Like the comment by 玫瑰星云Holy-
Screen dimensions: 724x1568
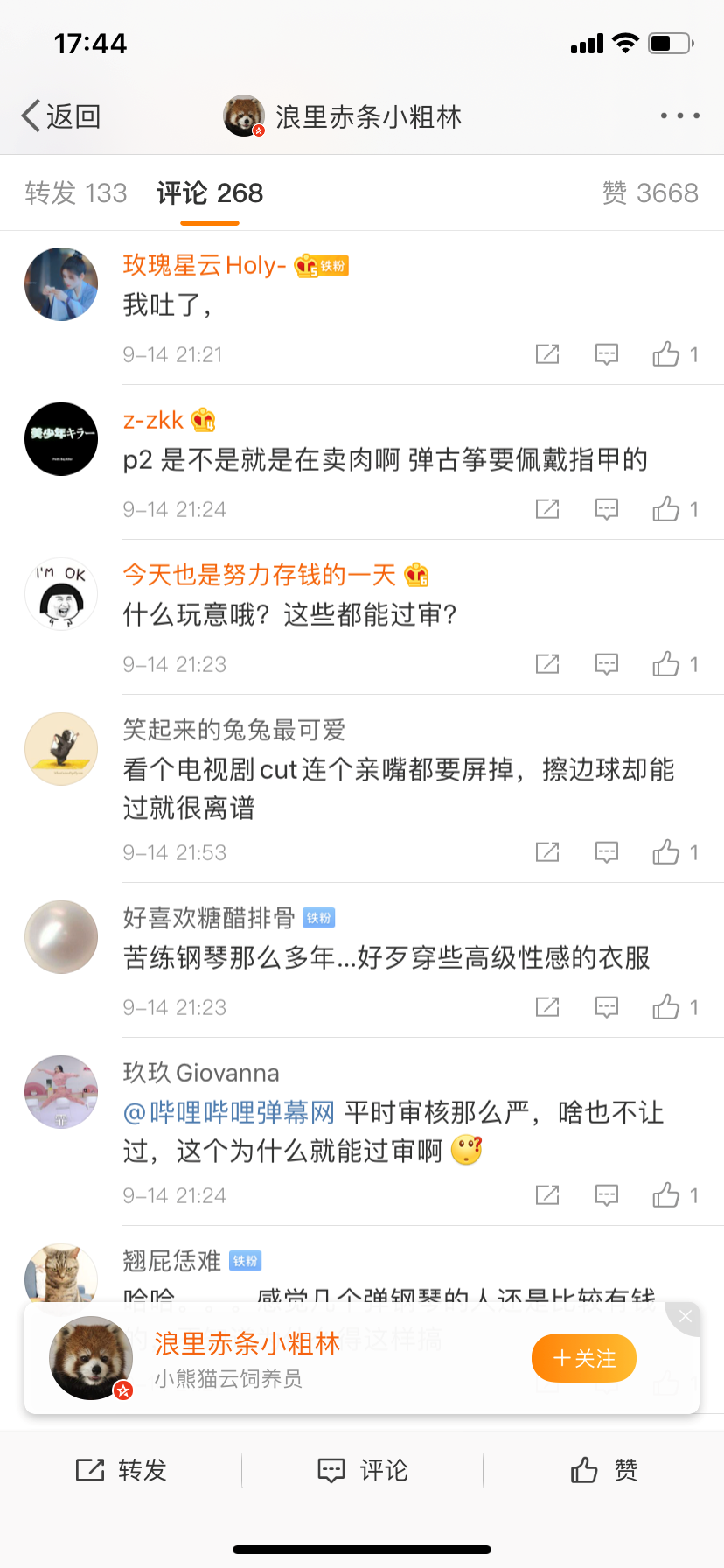675,354
